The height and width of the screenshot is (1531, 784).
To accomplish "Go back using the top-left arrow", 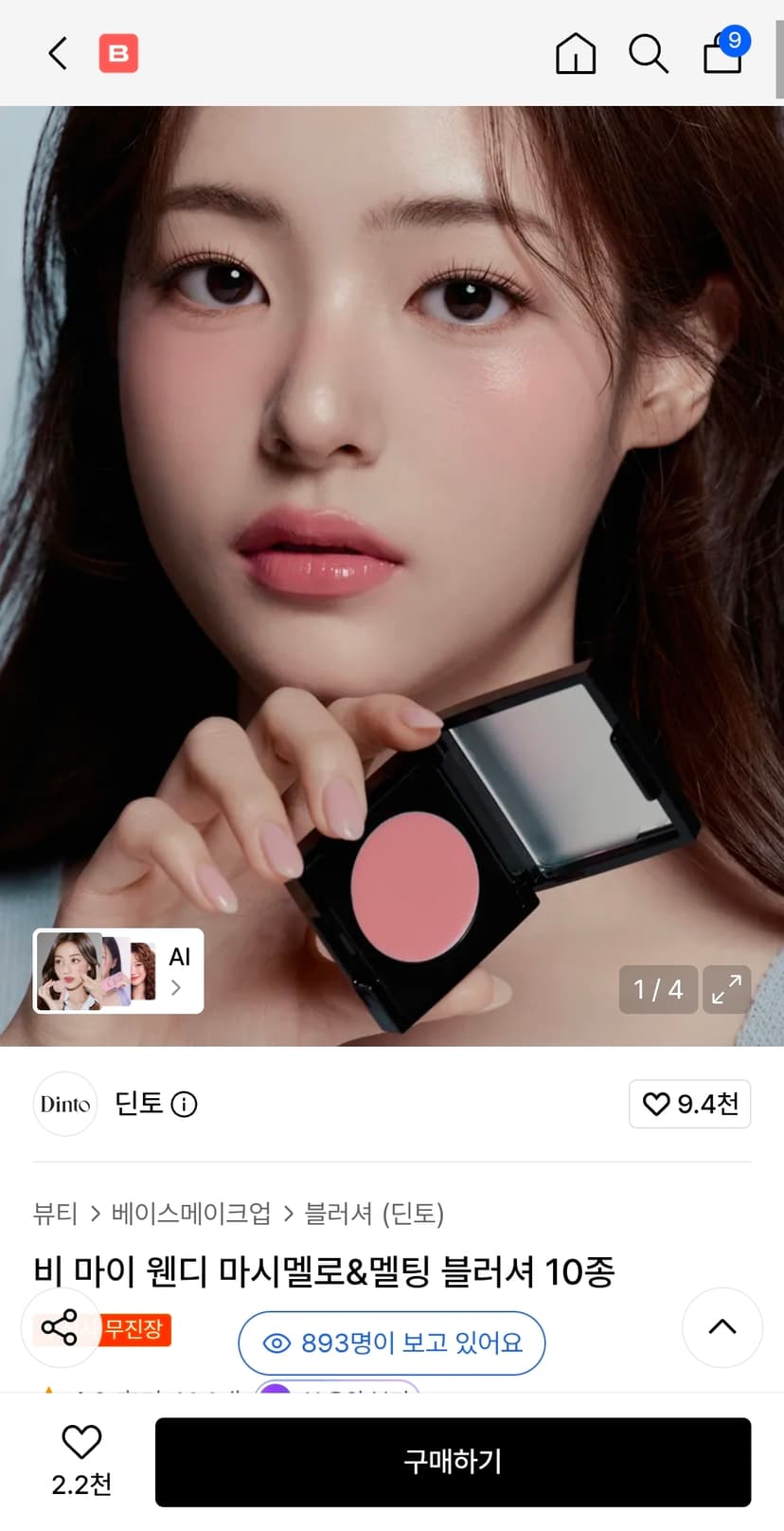I will tap(58, 54).
